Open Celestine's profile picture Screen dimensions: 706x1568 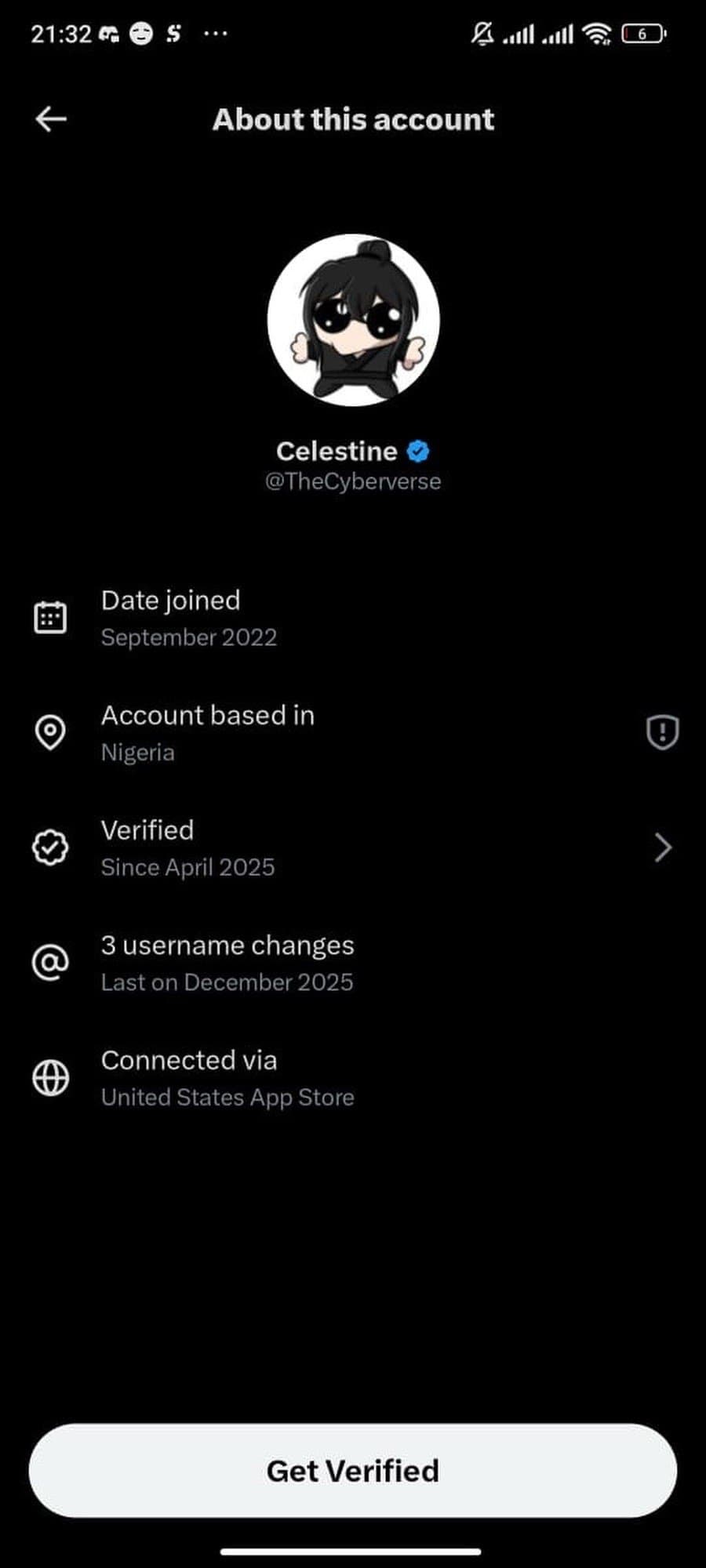tap(353, 320)
